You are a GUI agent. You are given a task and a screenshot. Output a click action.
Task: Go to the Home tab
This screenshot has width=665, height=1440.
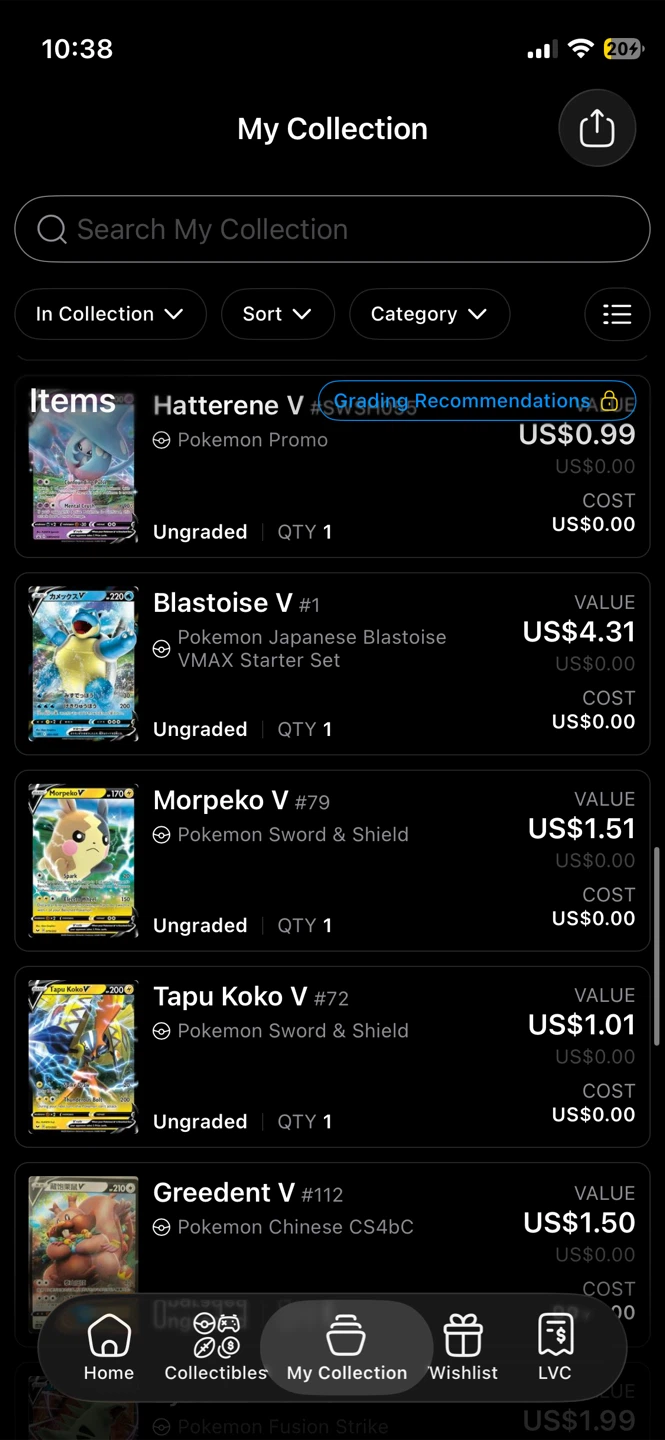tap(109, 1348)
